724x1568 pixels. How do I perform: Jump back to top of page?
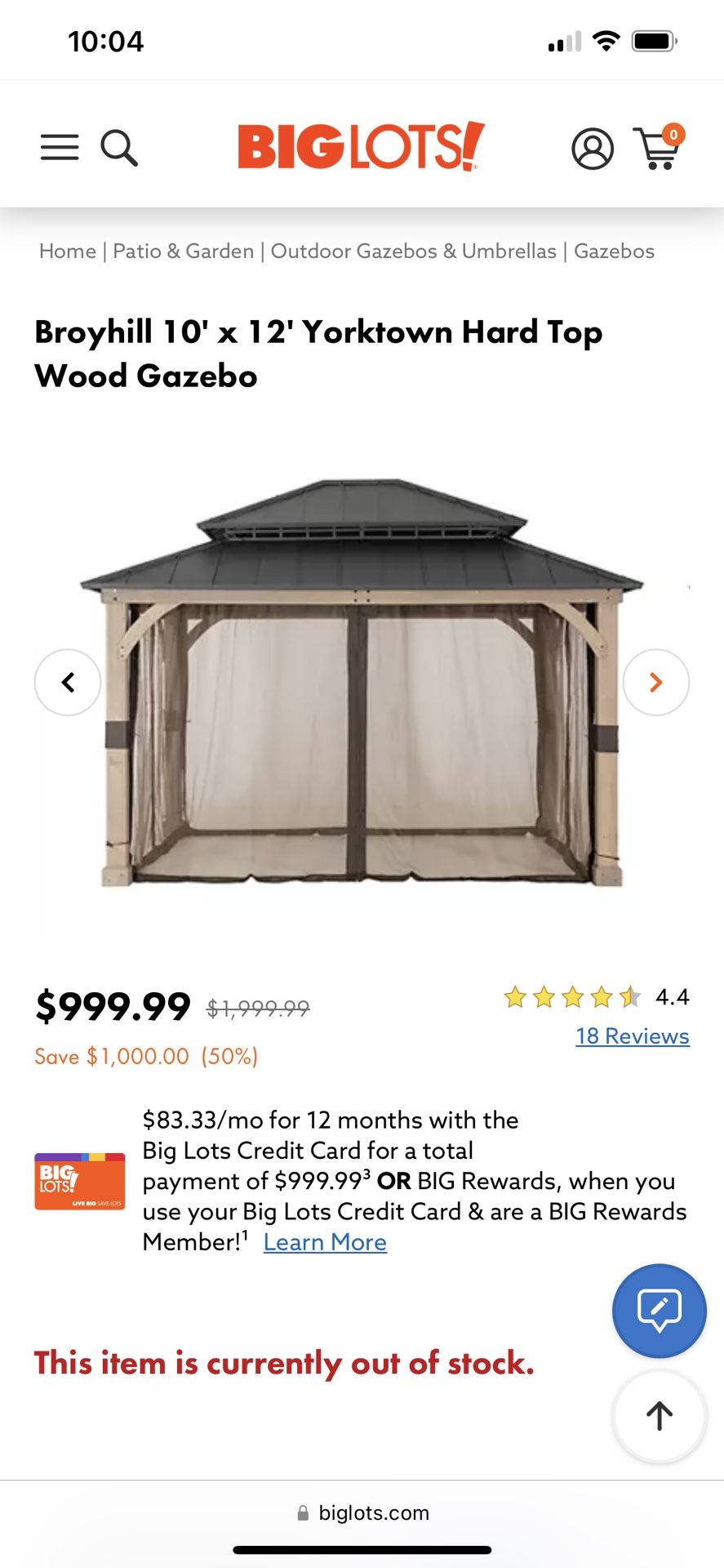coord(660,1415)
